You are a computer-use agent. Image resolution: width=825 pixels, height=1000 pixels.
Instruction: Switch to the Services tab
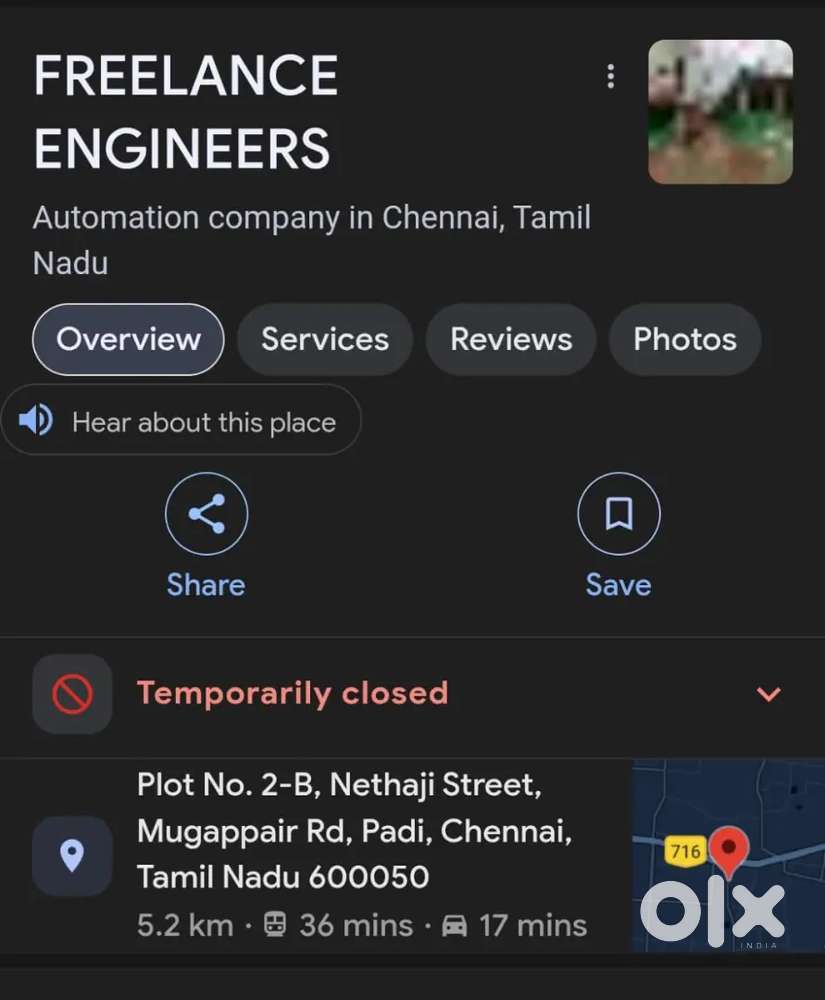click(x=325, y=340)
